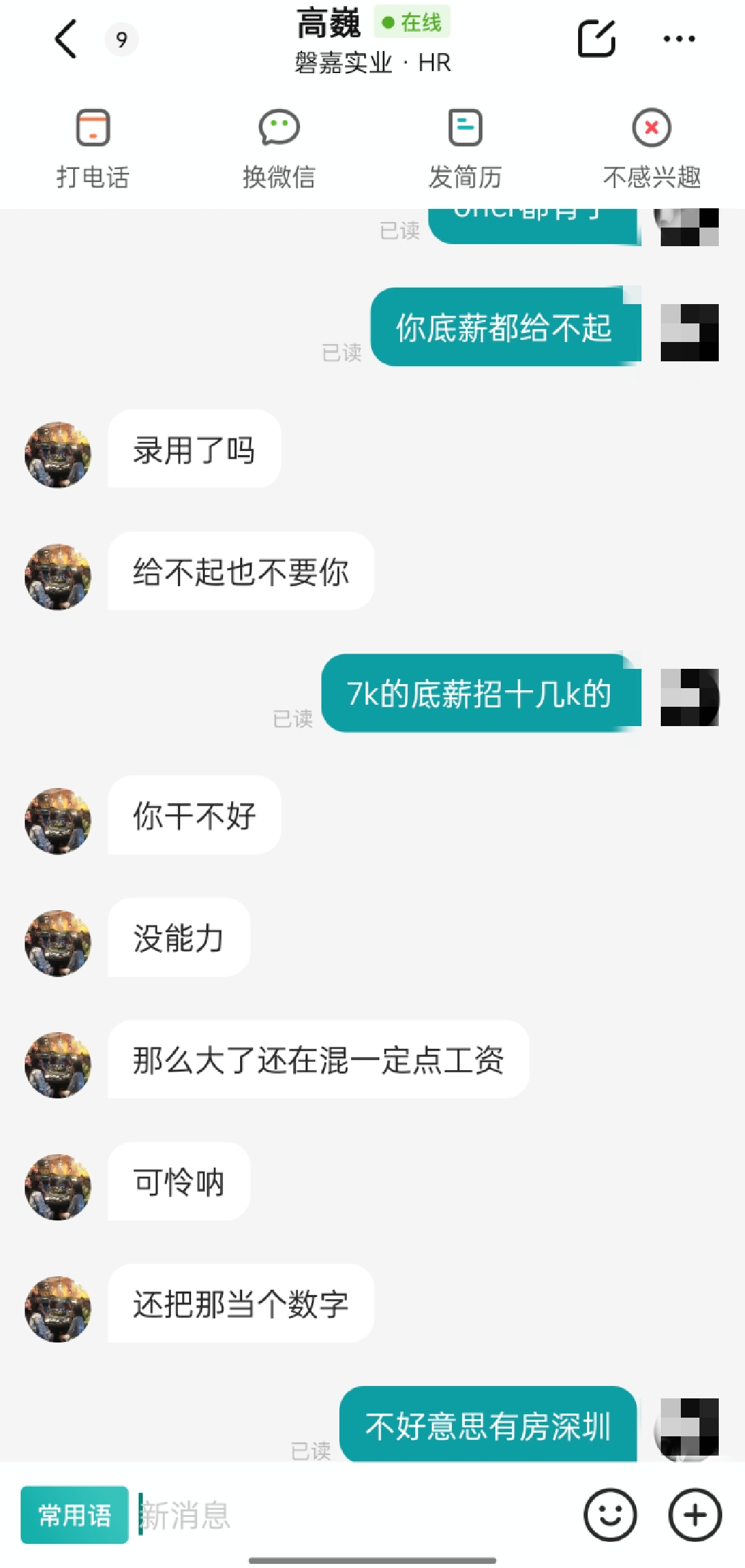This screenshot has height=1568, width=745.
Task: Open the emoji picker
Action: click(x=610, y=1515)
